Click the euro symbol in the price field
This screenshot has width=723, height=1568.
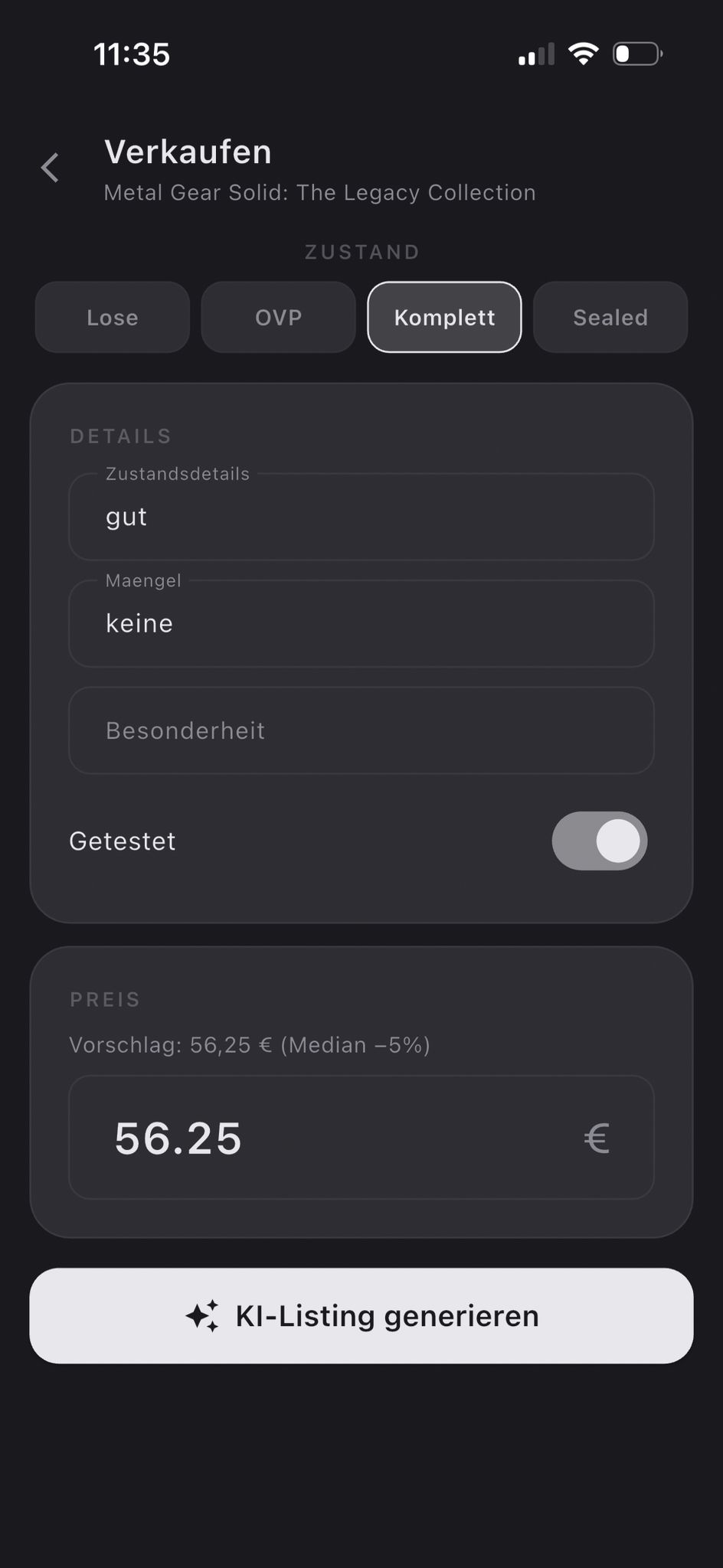click(597, 1138)
